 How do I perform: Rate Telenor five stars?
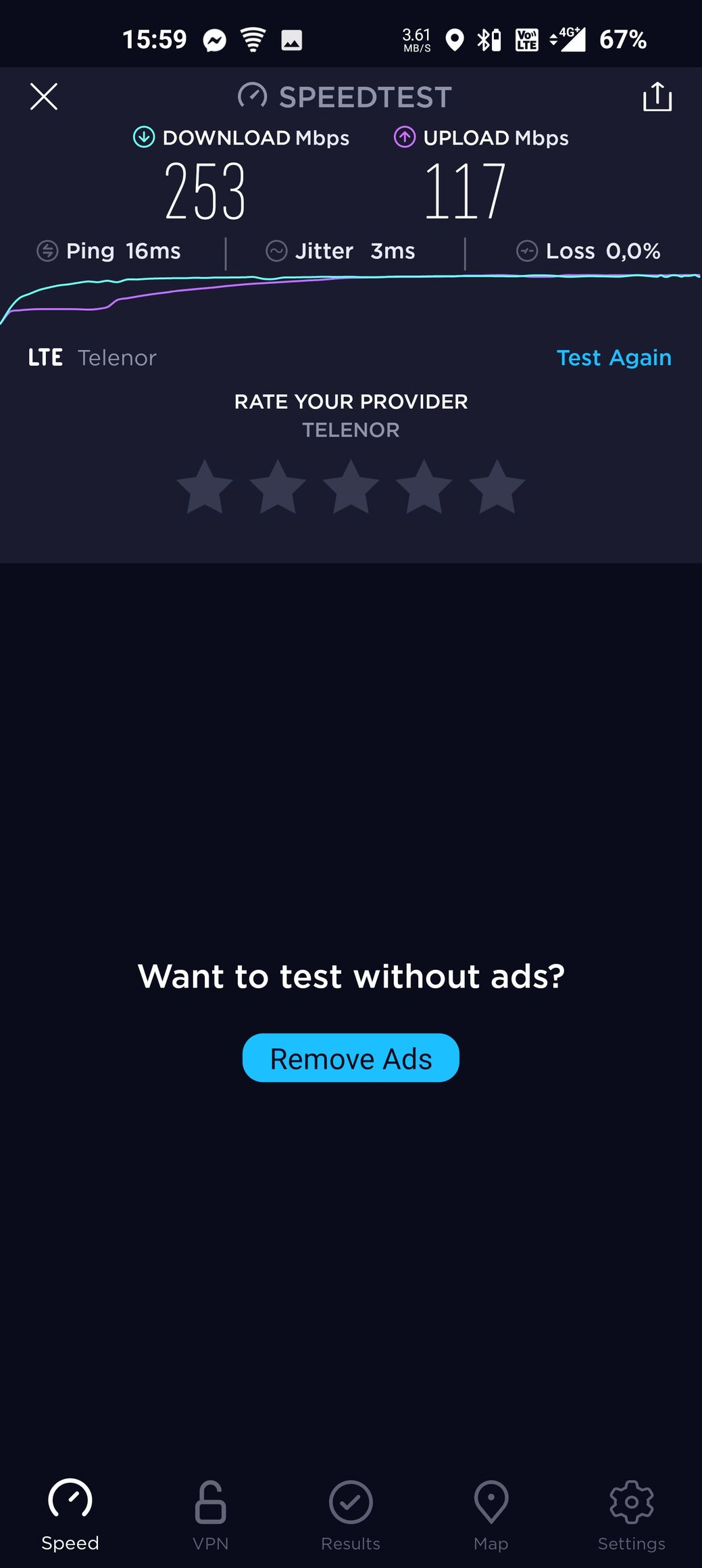(x=497, y=487)
